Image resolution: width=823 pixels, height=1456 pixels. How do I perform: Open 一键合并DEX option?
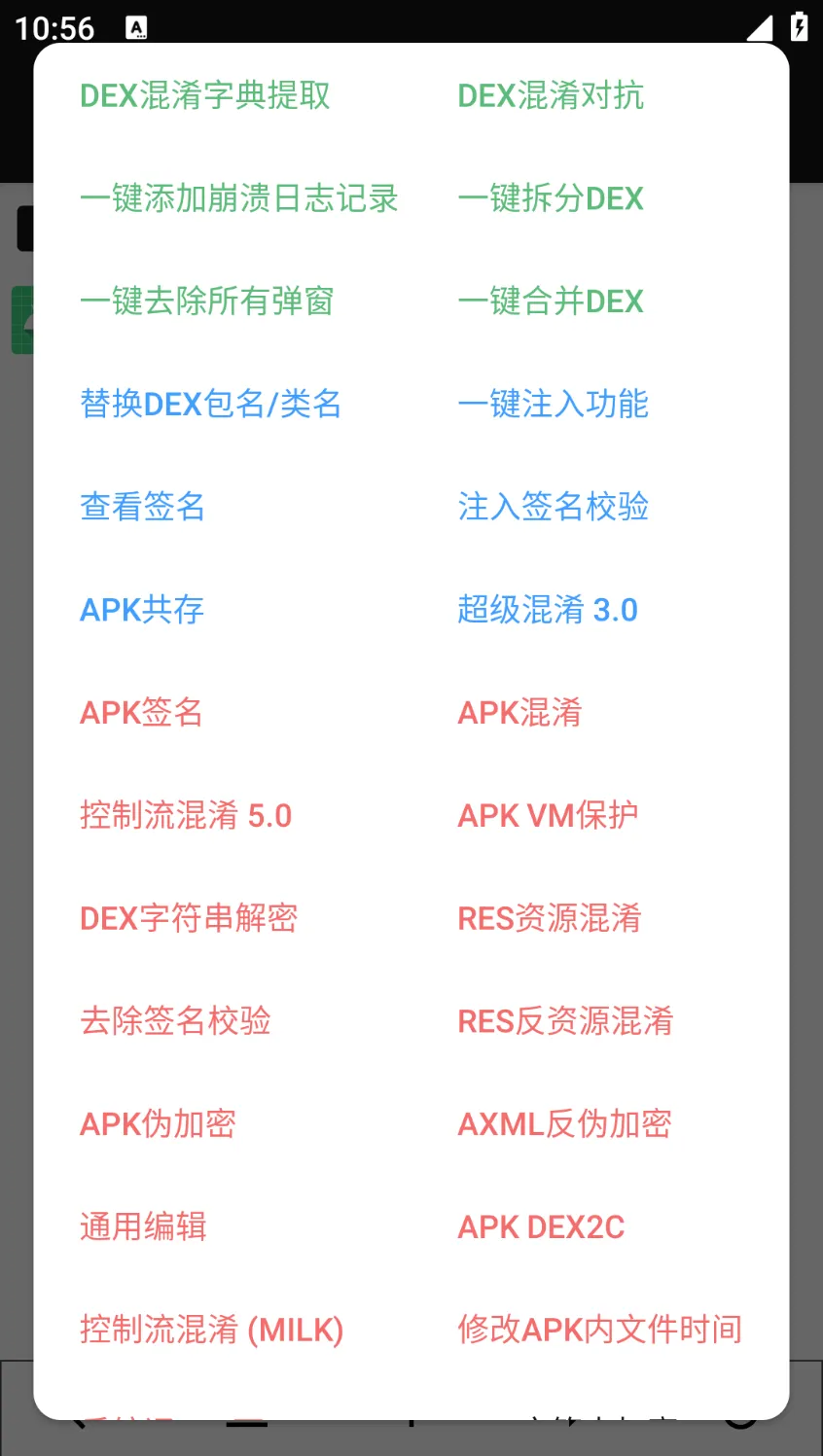551,302
